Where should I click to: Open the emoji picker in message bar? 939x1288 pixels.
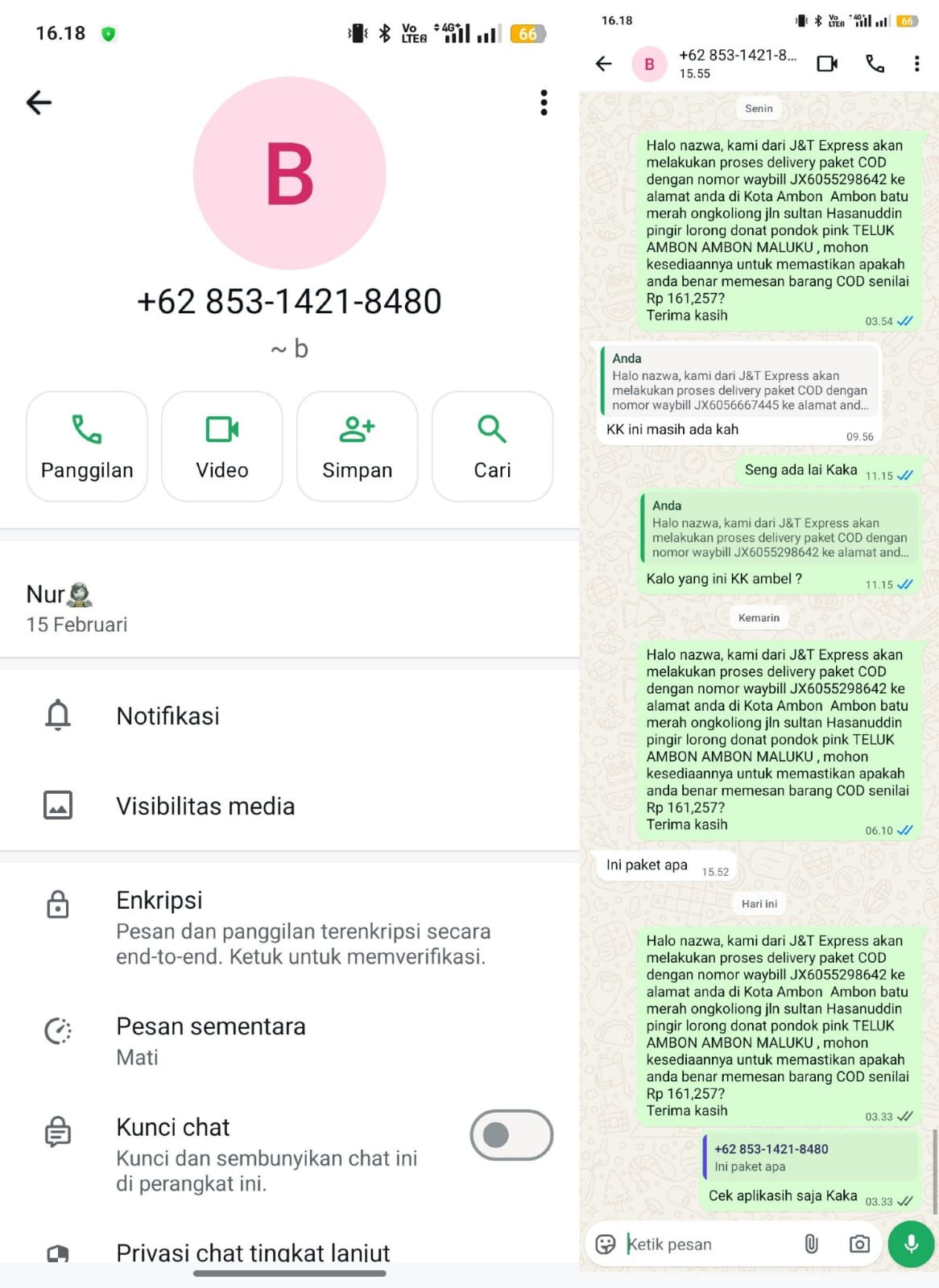tap(606, 1244)
